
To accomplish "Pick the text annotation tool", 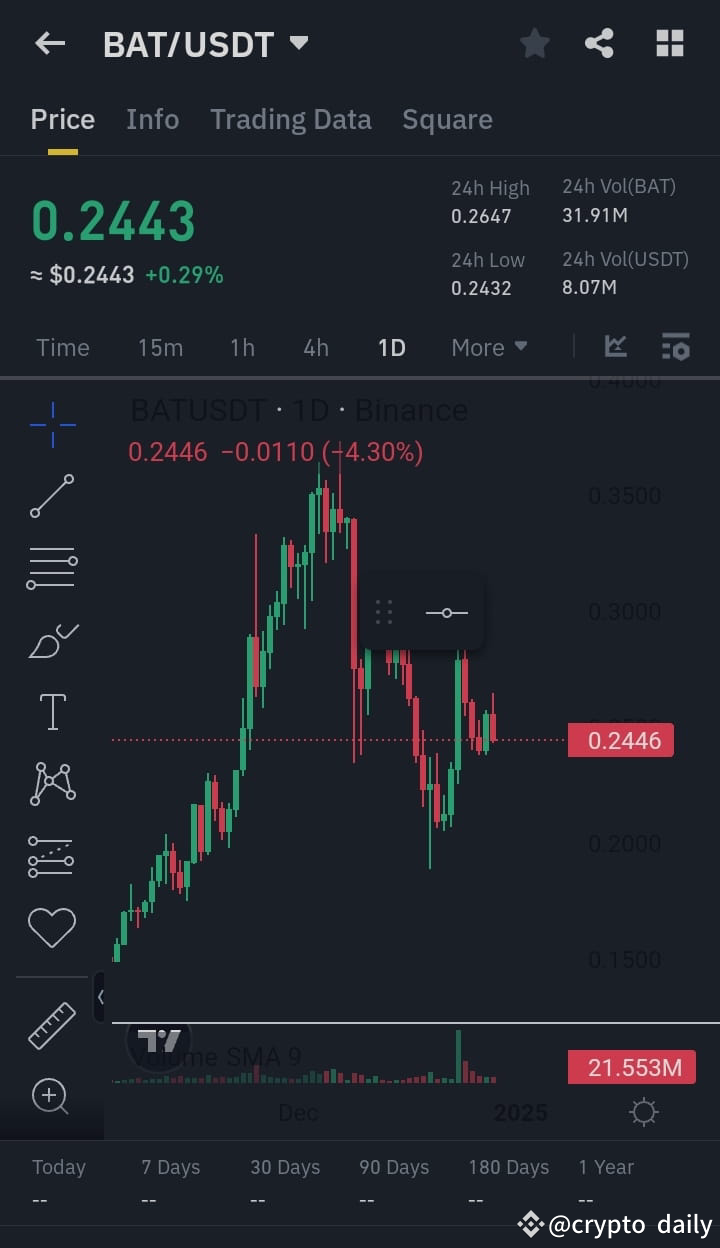I will point(52,711).
